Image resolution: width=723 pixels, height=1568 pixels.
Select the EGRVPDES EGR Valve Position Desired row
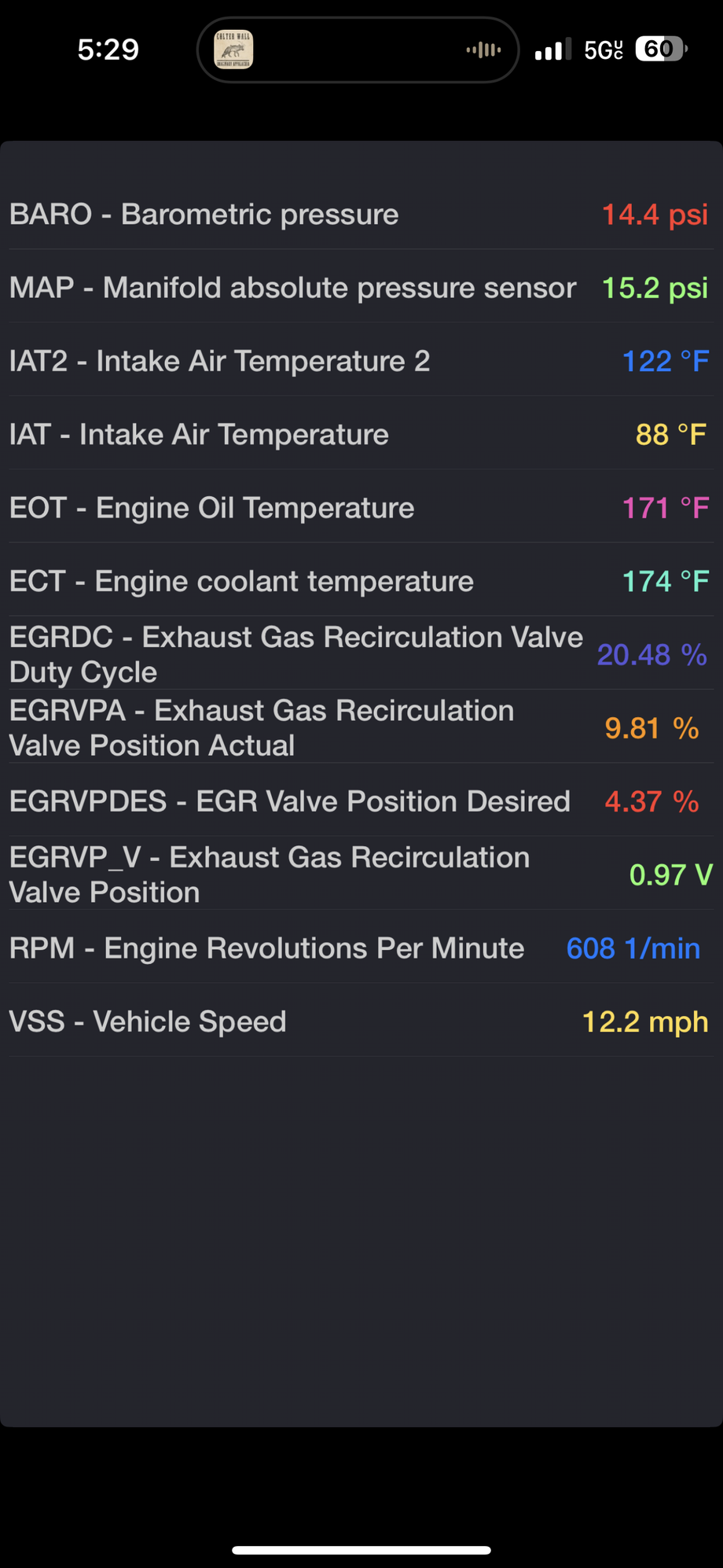361,801
